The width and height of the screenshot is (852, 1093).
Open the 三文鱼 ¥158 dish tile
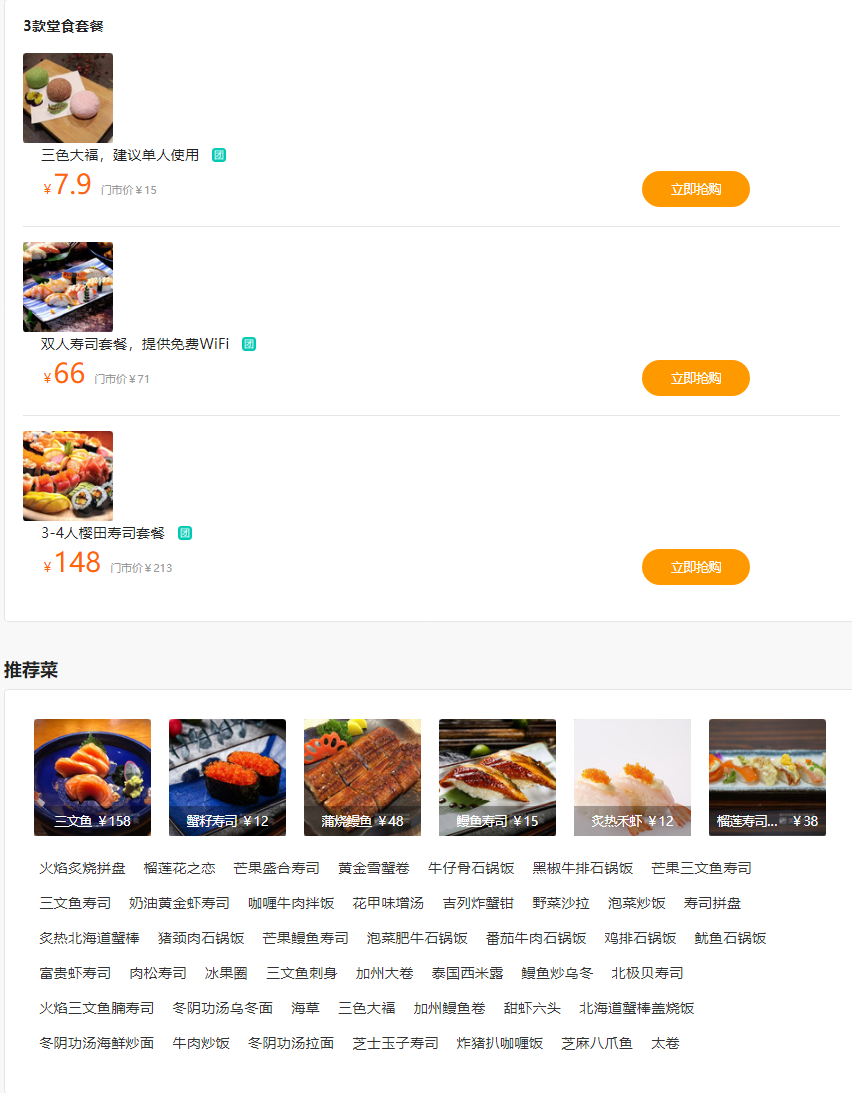tap(92, 777)
